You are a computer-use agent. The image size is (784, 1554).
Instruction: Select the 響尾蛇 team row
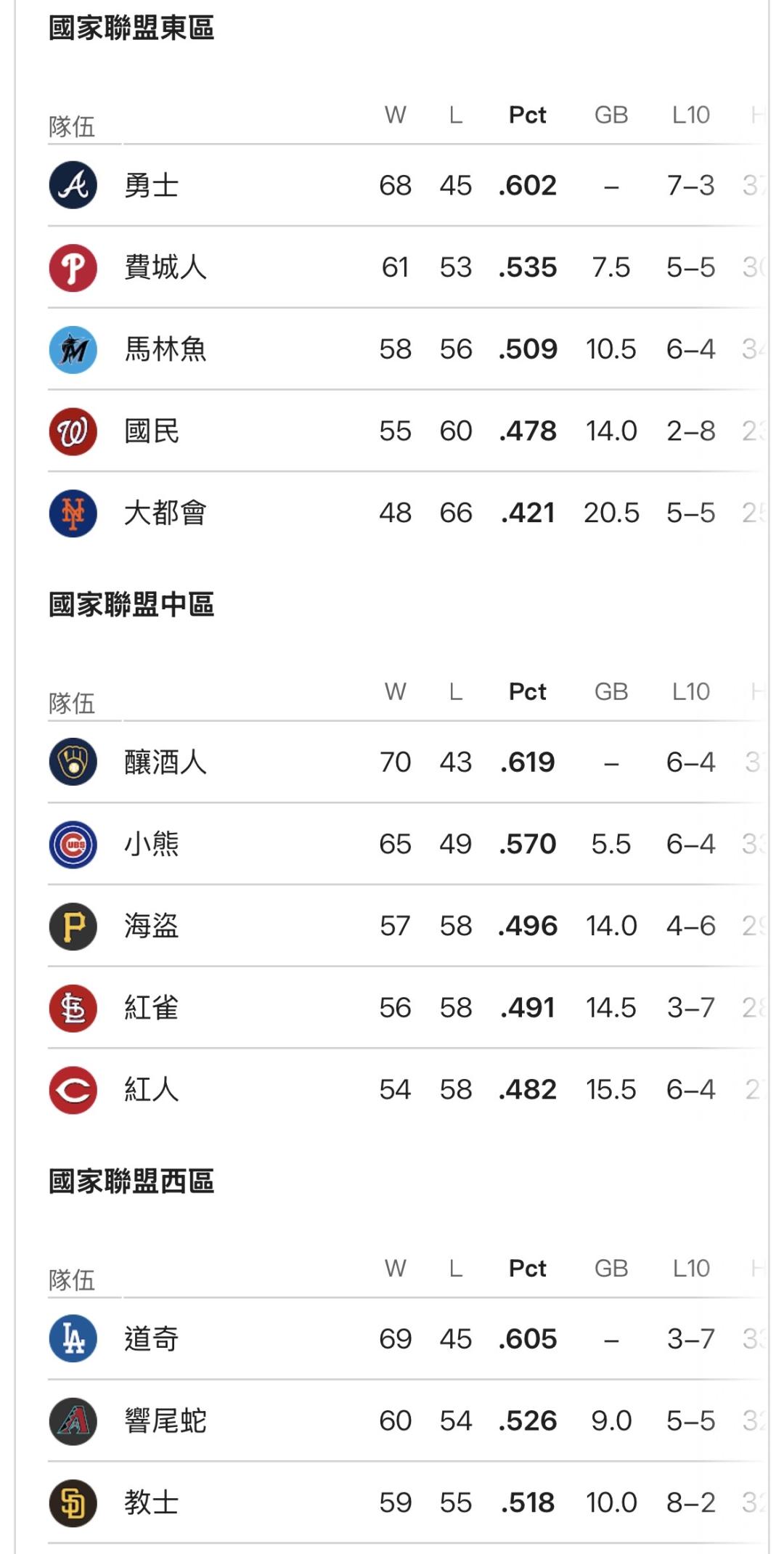coord(405,1420)
